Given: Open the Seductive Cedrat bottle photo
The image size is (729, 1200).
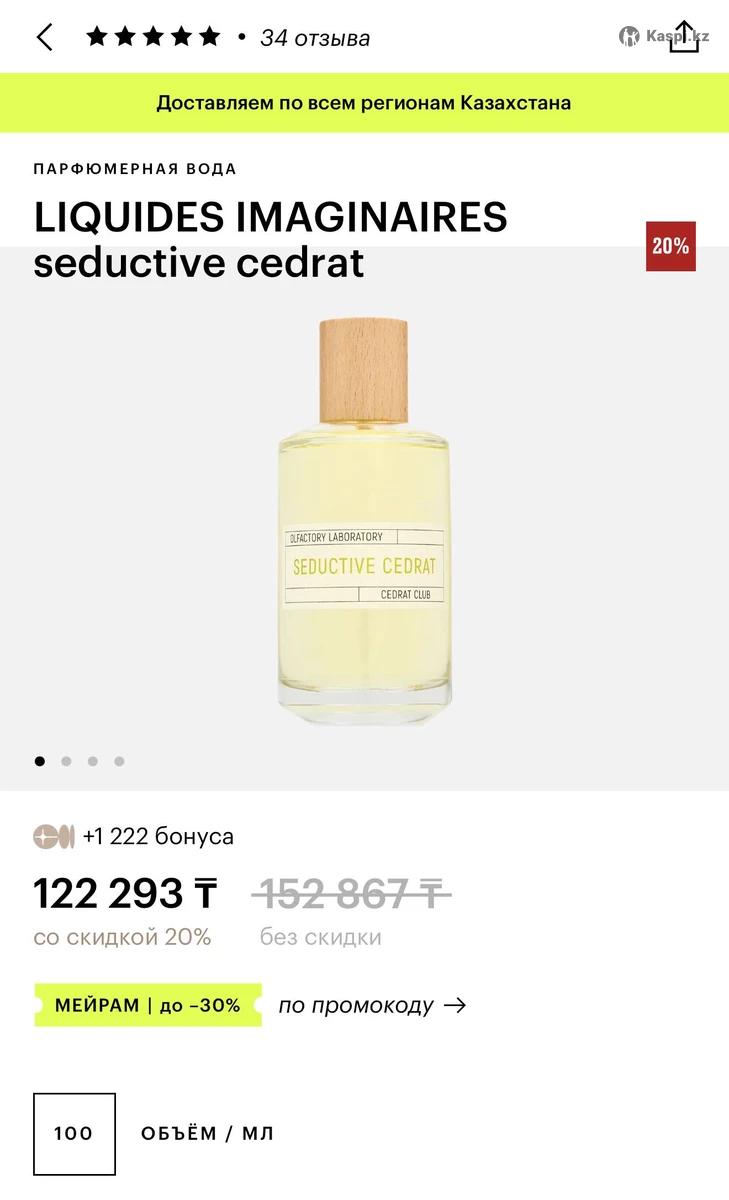Looking at the screenshot, I should coord(364,520).
